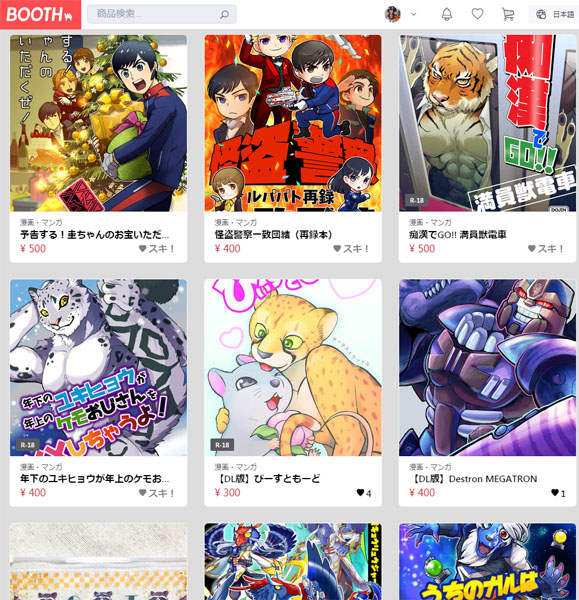Image resolution: width=579 pixels, height=600 pixels.
Task: Open the 【DL版】Destron MEGATRON product card
Action: (x=487, y=393)
